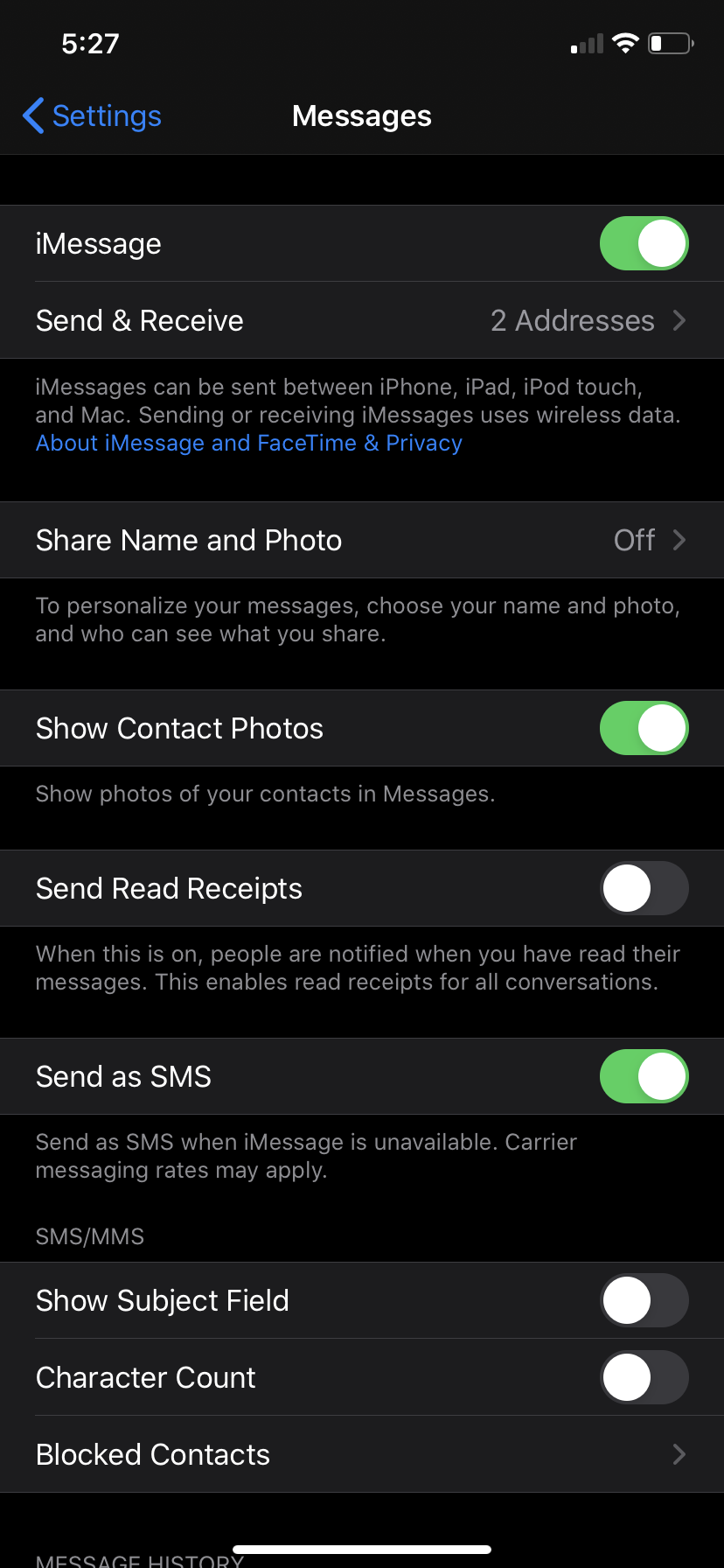The height and width of the screenshot is (1568, 724).
Task: Open Blocked Contacts
Action: point(362,1454)
